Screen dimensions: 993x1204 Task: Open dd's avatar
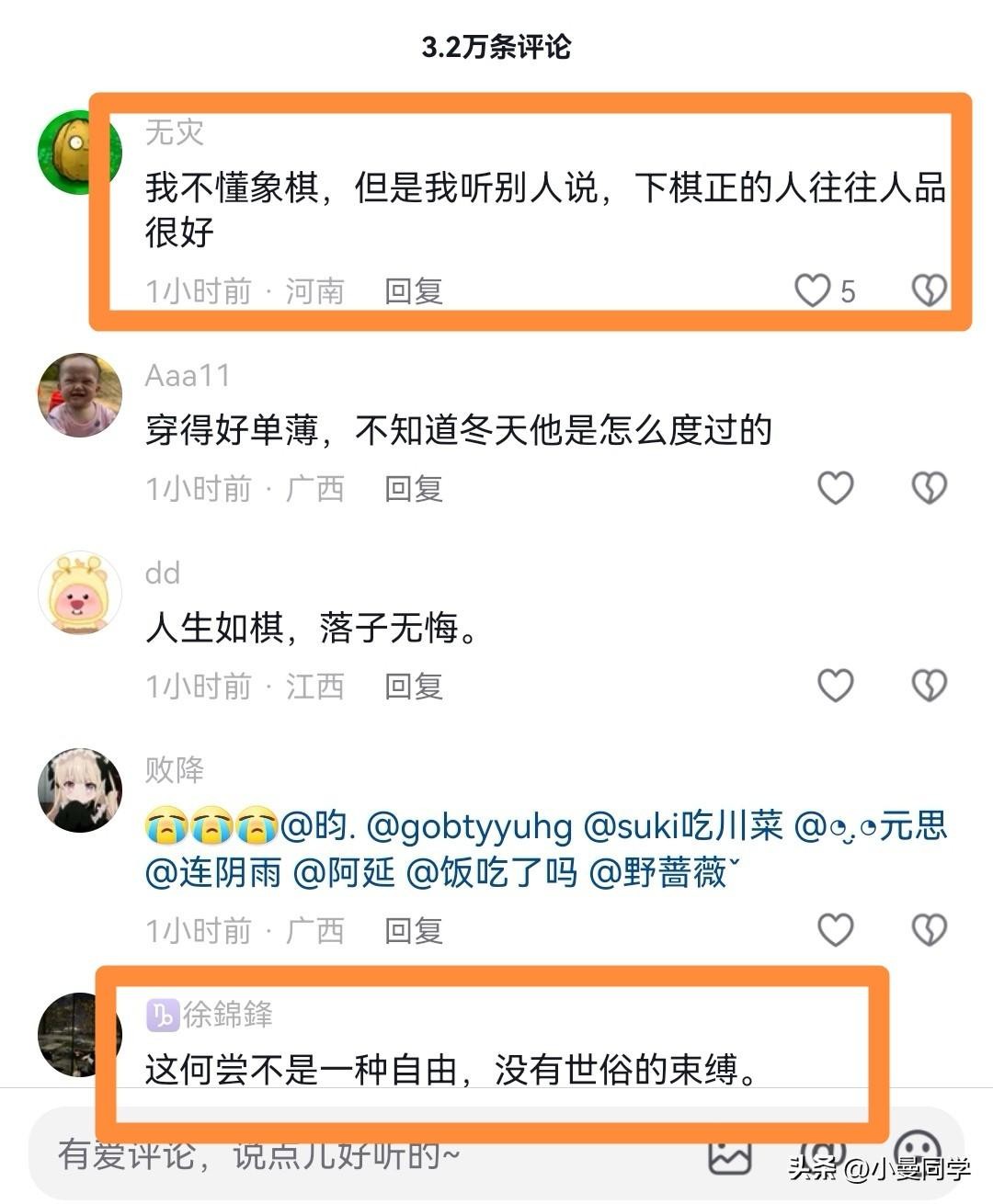click(79, 593)
